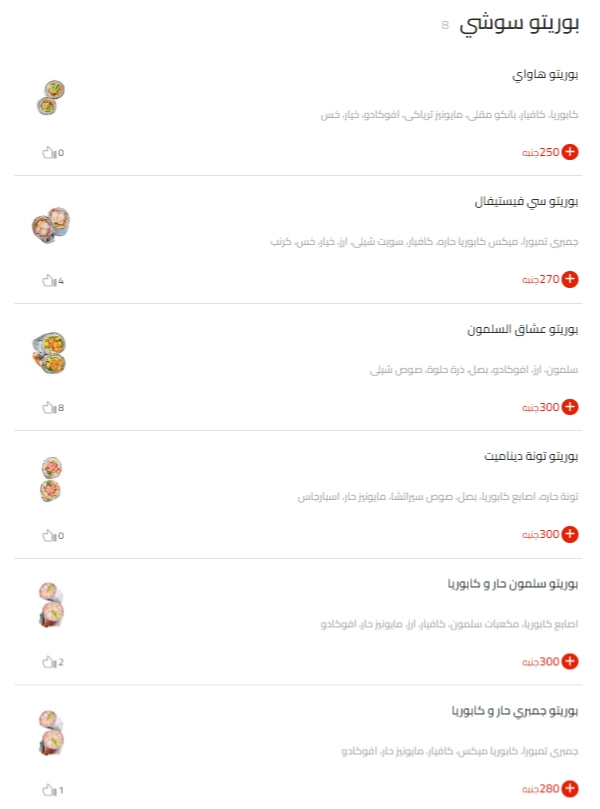Add بوريتو هاواي to the cart
Viewport: 600px width, 809px height.
[x=570, y=152]
